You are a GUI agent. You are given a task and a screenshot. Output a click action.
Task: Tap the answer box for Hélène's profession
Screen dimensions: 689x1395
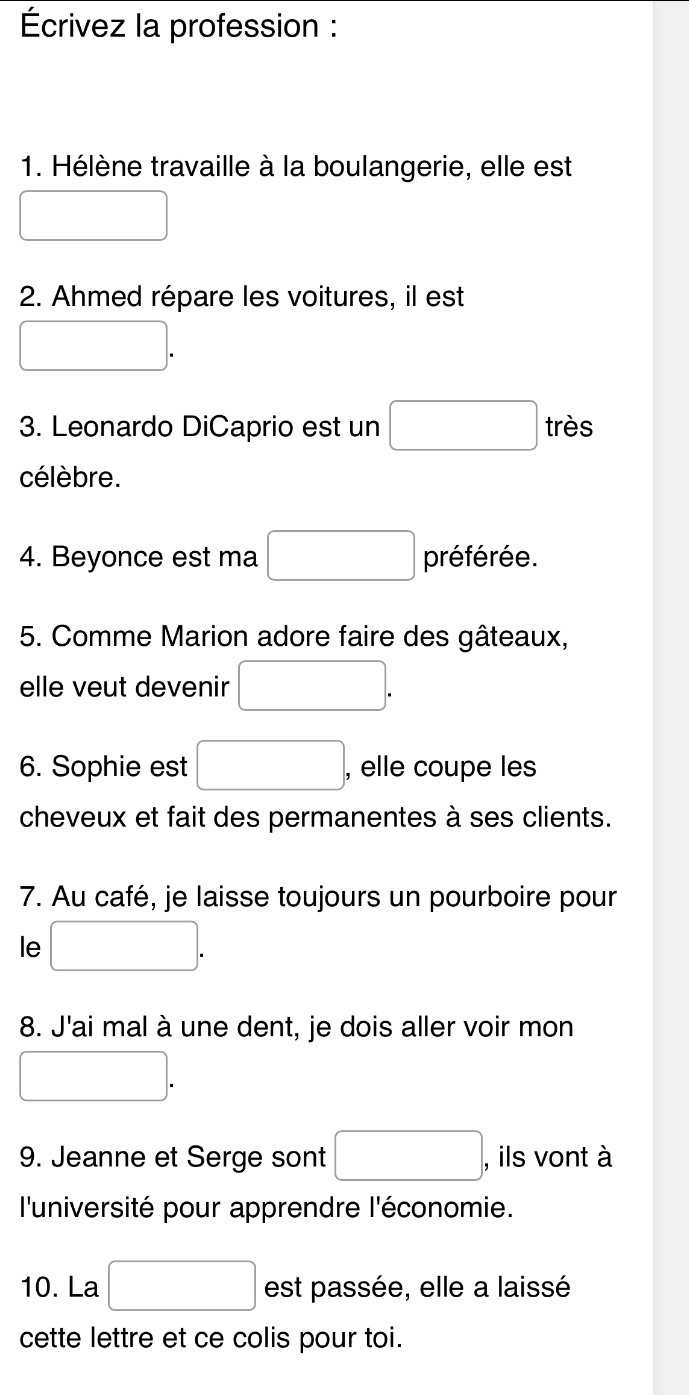(94, 216)
